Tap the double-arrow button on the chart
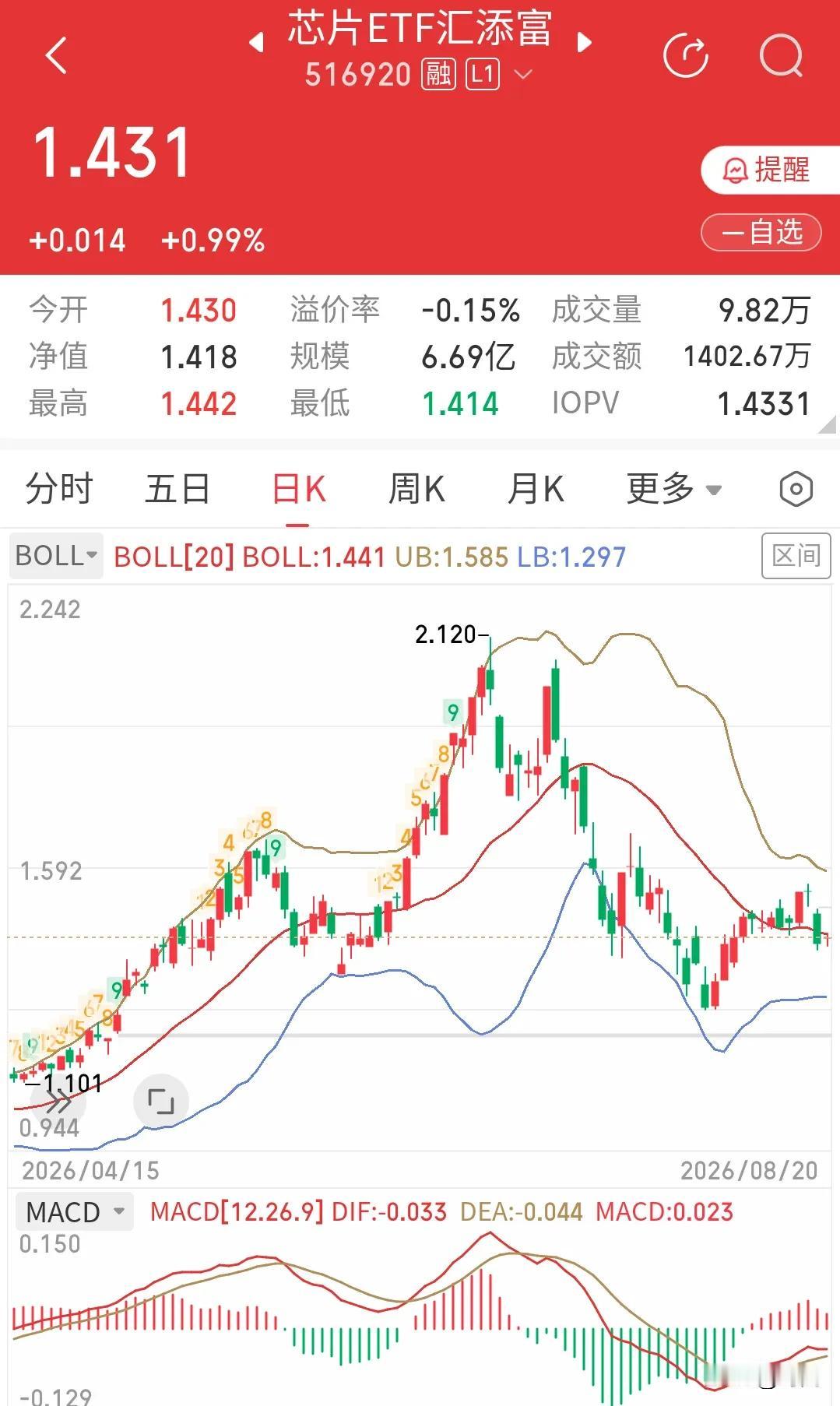Image resolution: width=840 pixels, height=1406 pixels. (58, 1101)
